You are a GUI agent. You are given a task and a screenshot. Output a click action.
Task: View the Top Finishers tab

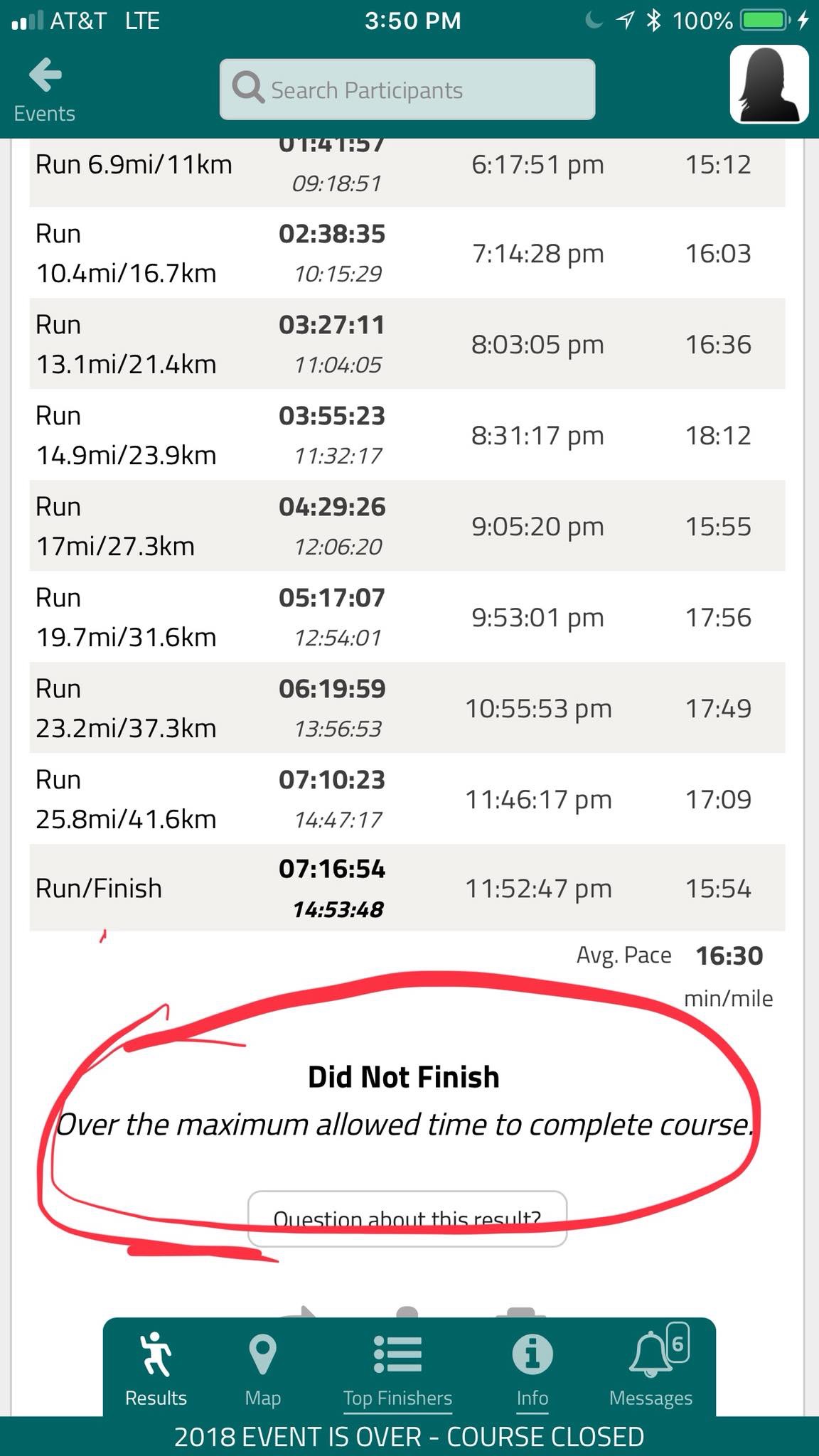click(x=397, y=1369)
